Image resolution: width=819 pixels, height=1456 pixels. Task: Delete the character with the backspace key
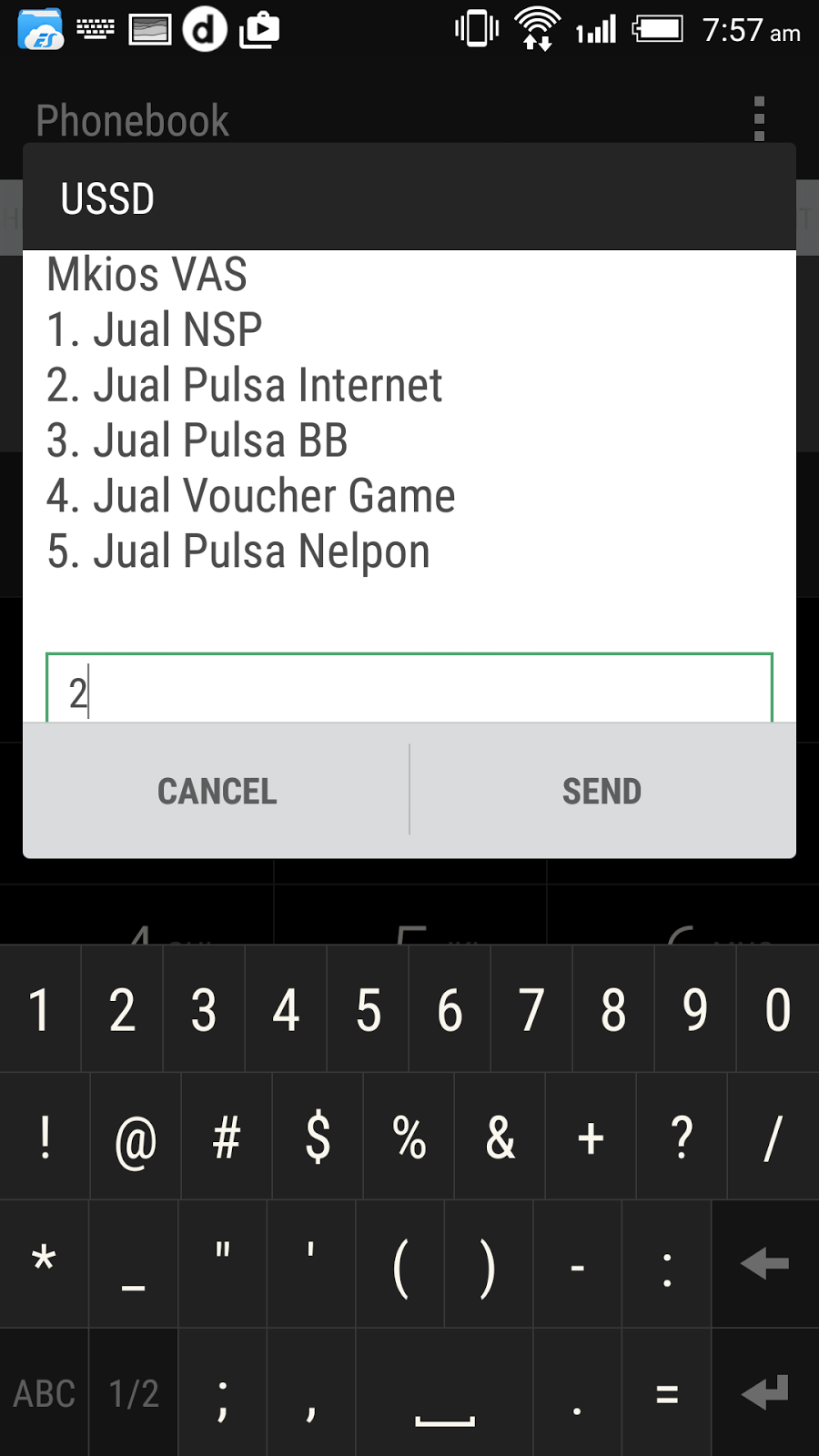pyautogui.click(x=764, y=1264)
